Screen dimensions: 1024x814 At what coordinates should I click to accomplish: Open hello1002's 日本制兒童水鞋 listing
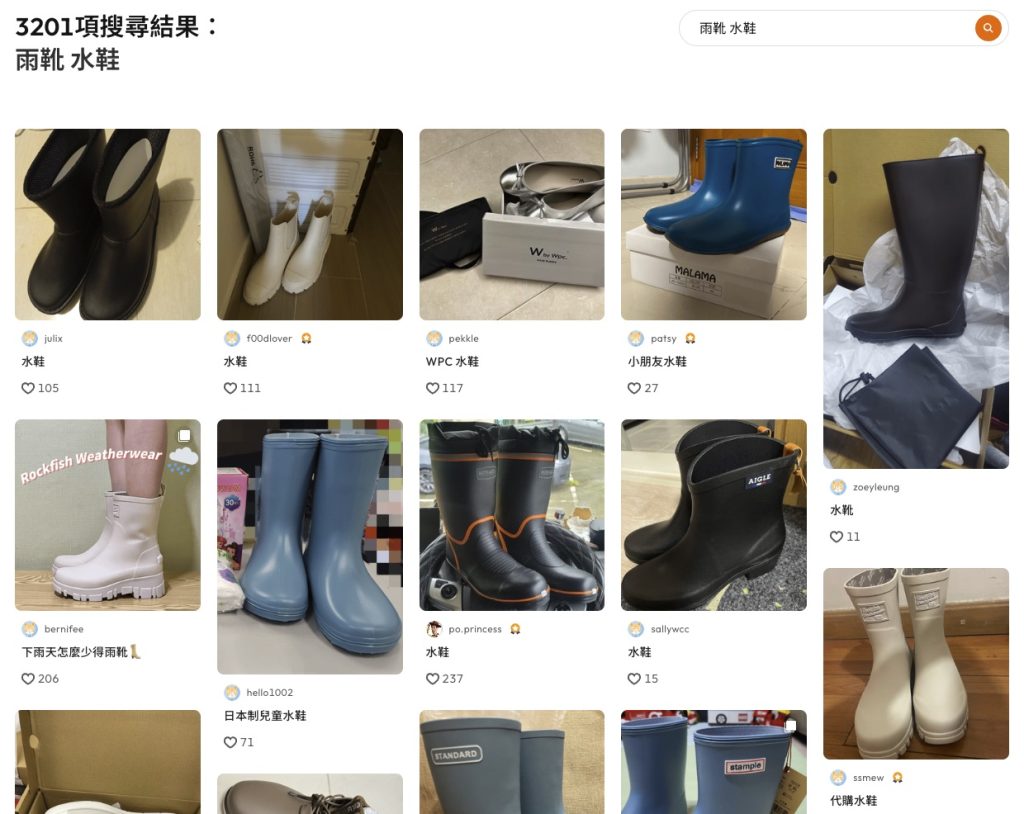point(309,546)
